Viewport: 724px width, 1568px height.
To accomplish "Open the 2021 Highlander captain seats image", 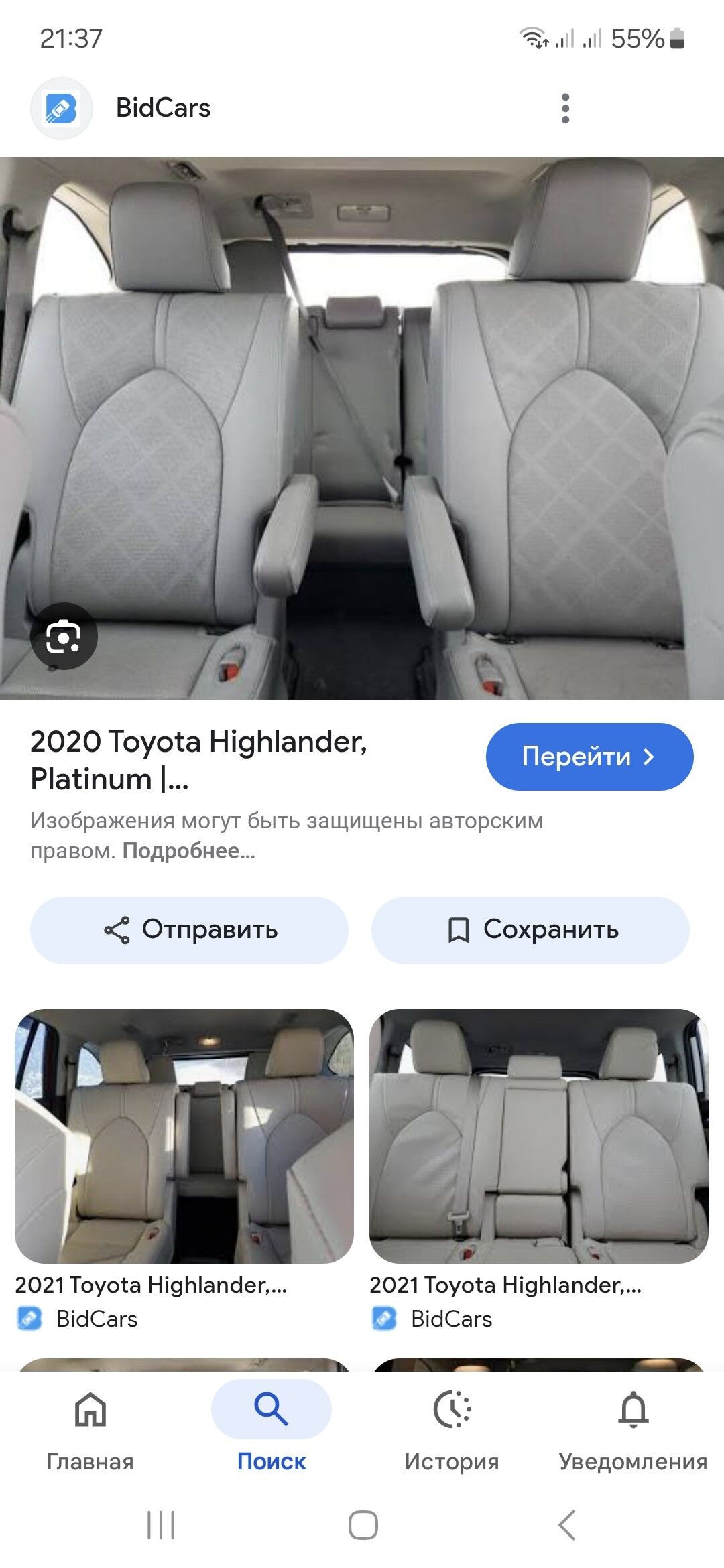I will coord(184,1136).
